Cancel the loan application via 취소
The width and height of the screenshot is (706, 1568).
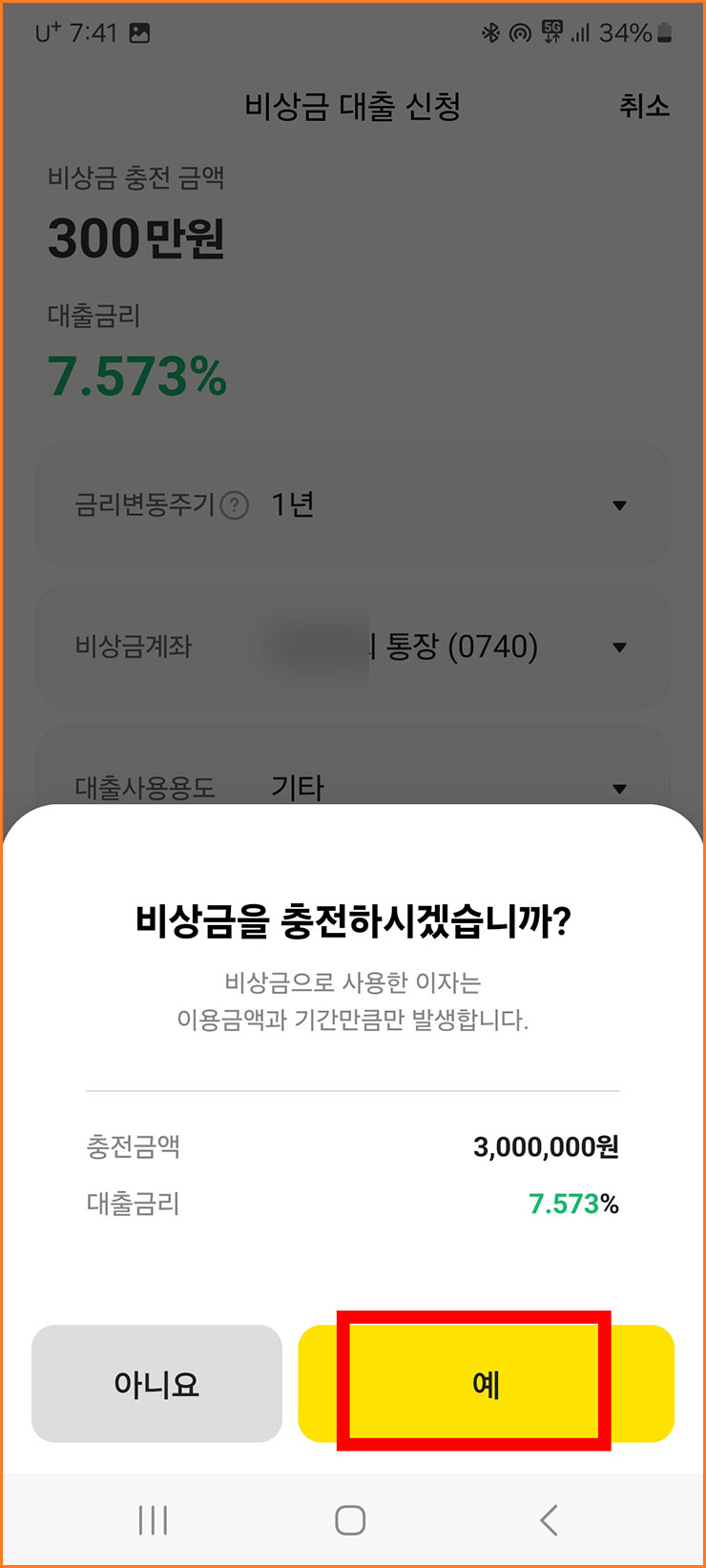(x=645, y=107)
